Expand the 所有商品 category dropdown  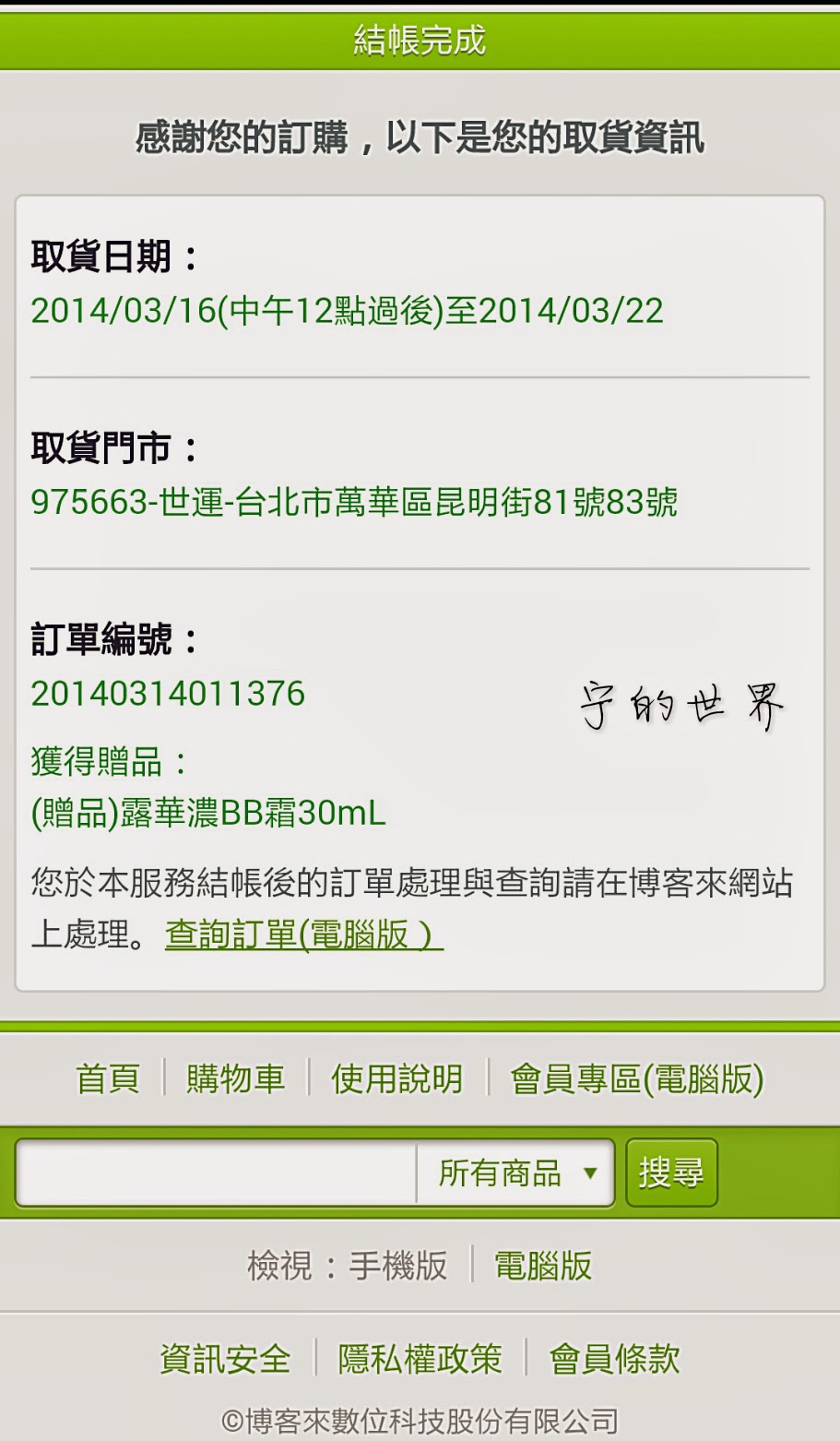pos(515,1173)
